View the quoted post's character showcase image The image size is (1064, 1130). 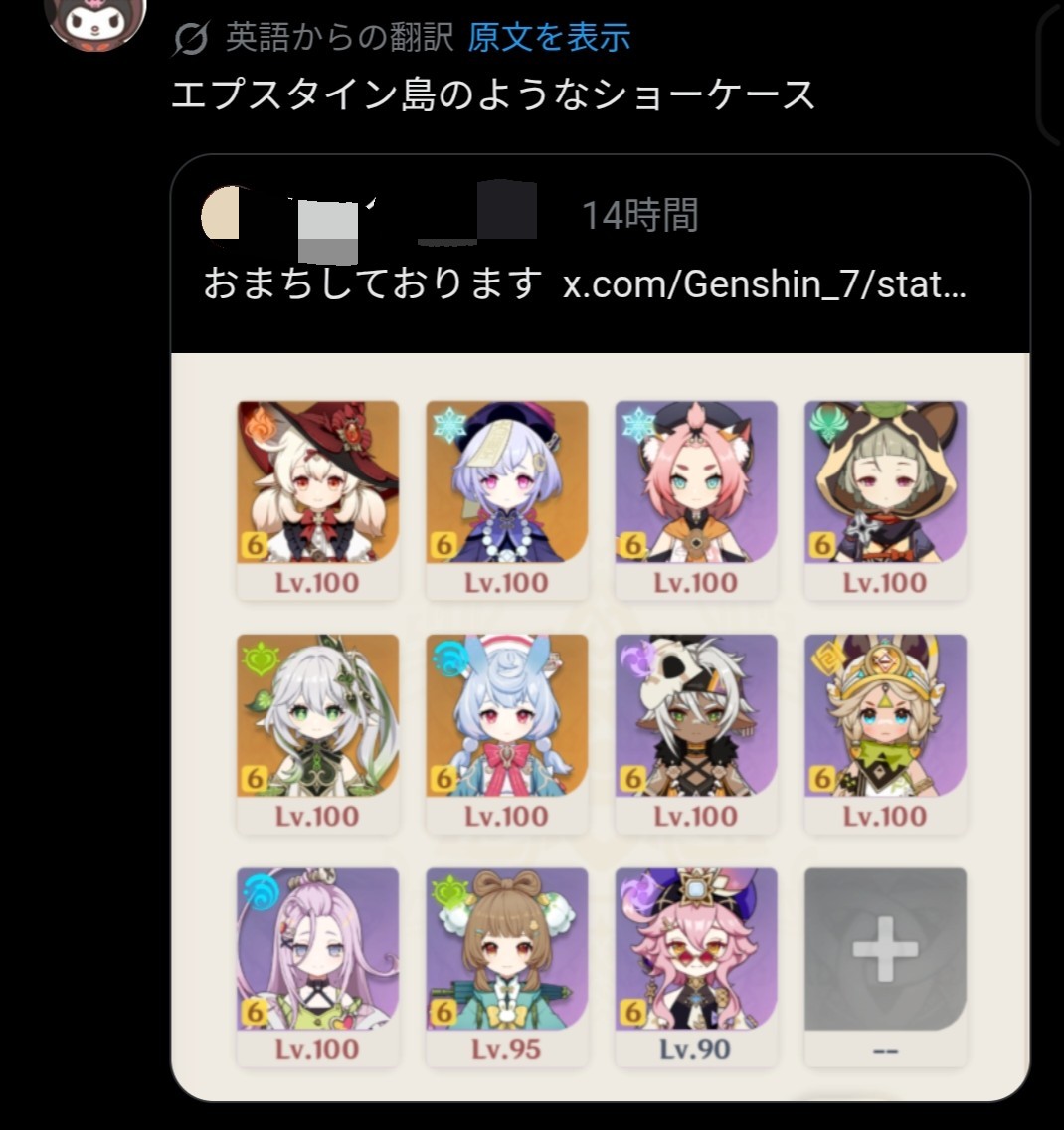[601, 726]
